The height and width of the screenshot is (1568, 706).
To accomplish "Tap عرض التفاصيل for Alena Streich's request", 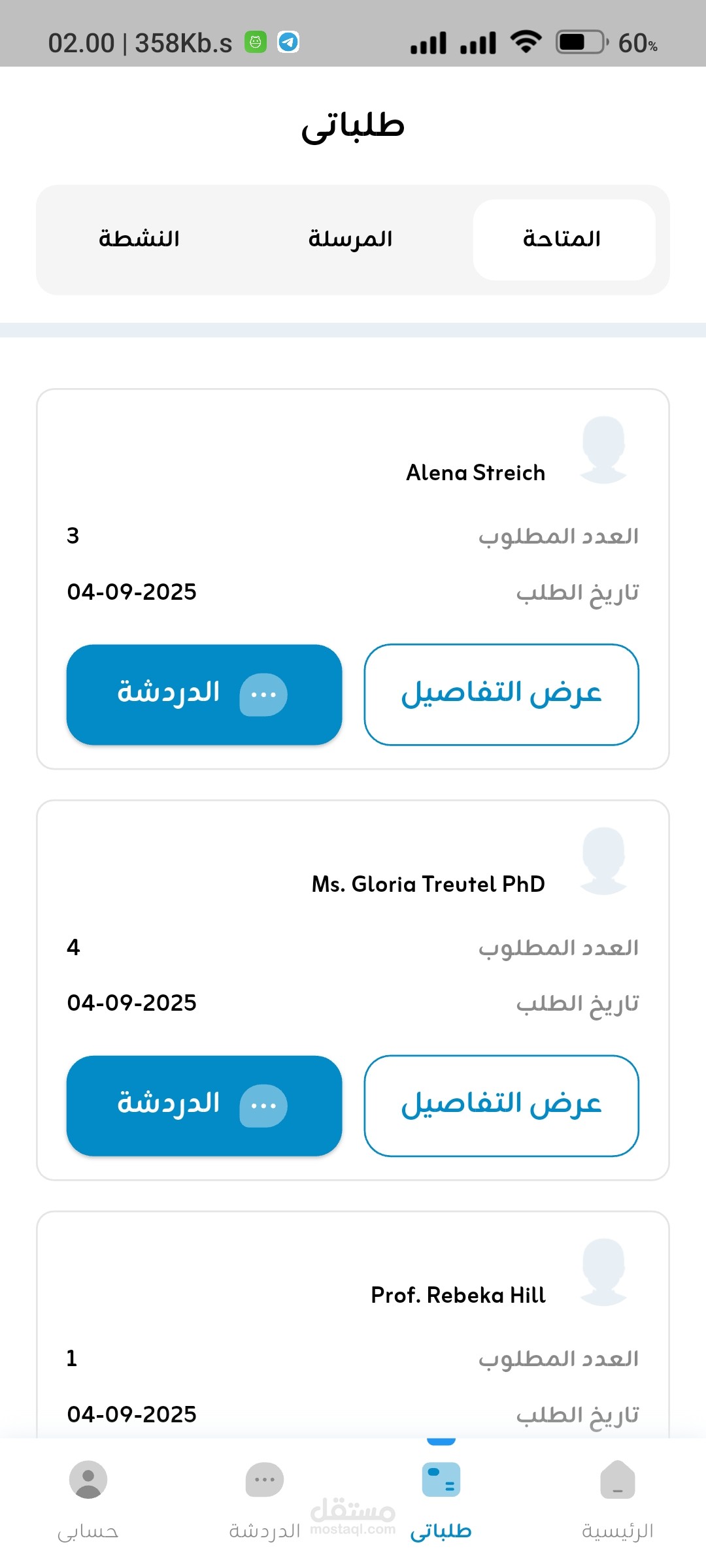I will (501, 694).
